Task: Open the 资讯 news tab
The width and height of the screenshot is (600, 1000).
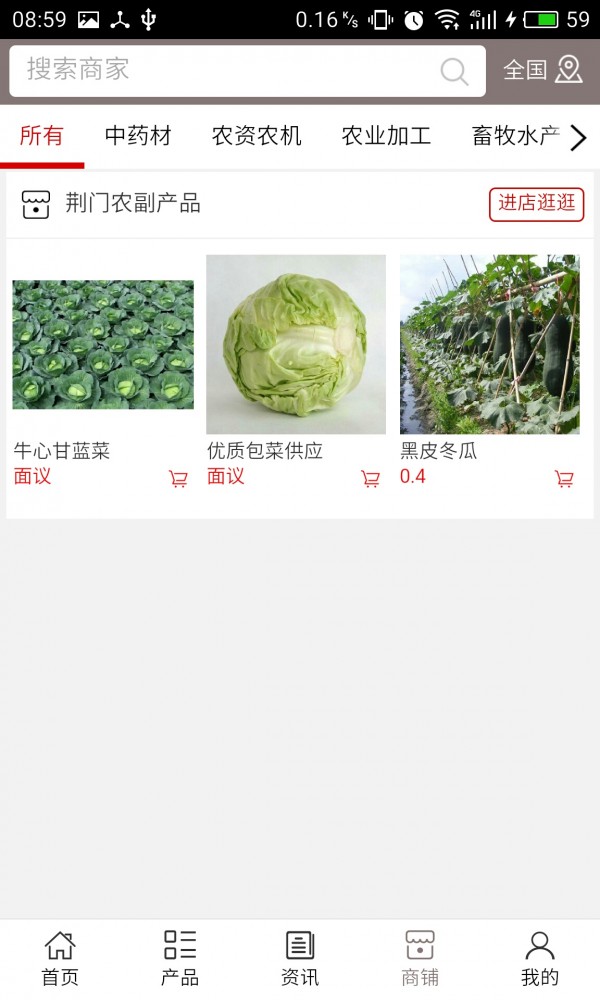Action: coord(300,958)
